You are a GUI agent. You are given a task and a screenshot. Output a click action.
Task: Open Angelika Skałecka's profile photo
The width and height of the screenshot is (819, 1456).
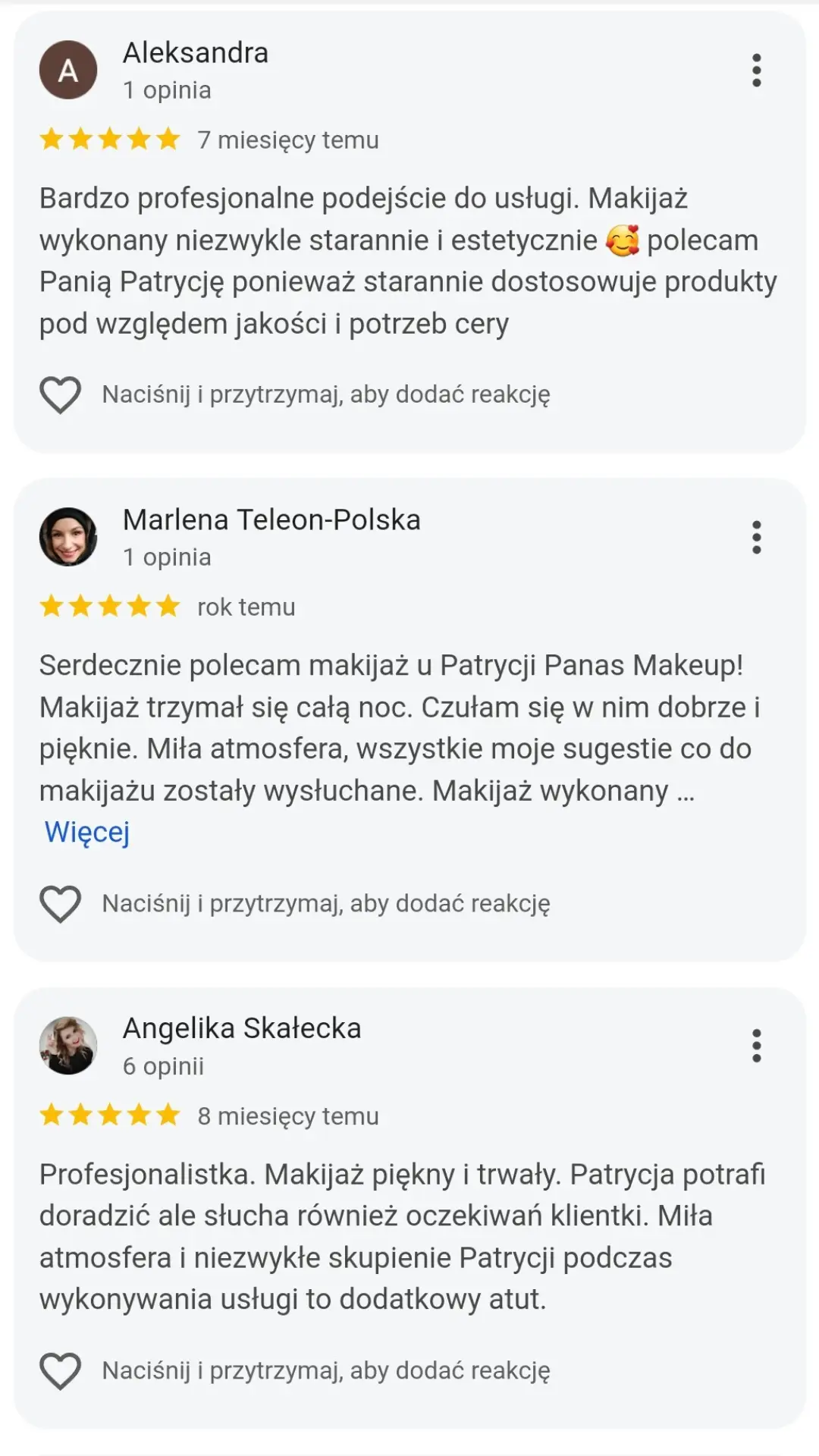[x=68, y=1046]
